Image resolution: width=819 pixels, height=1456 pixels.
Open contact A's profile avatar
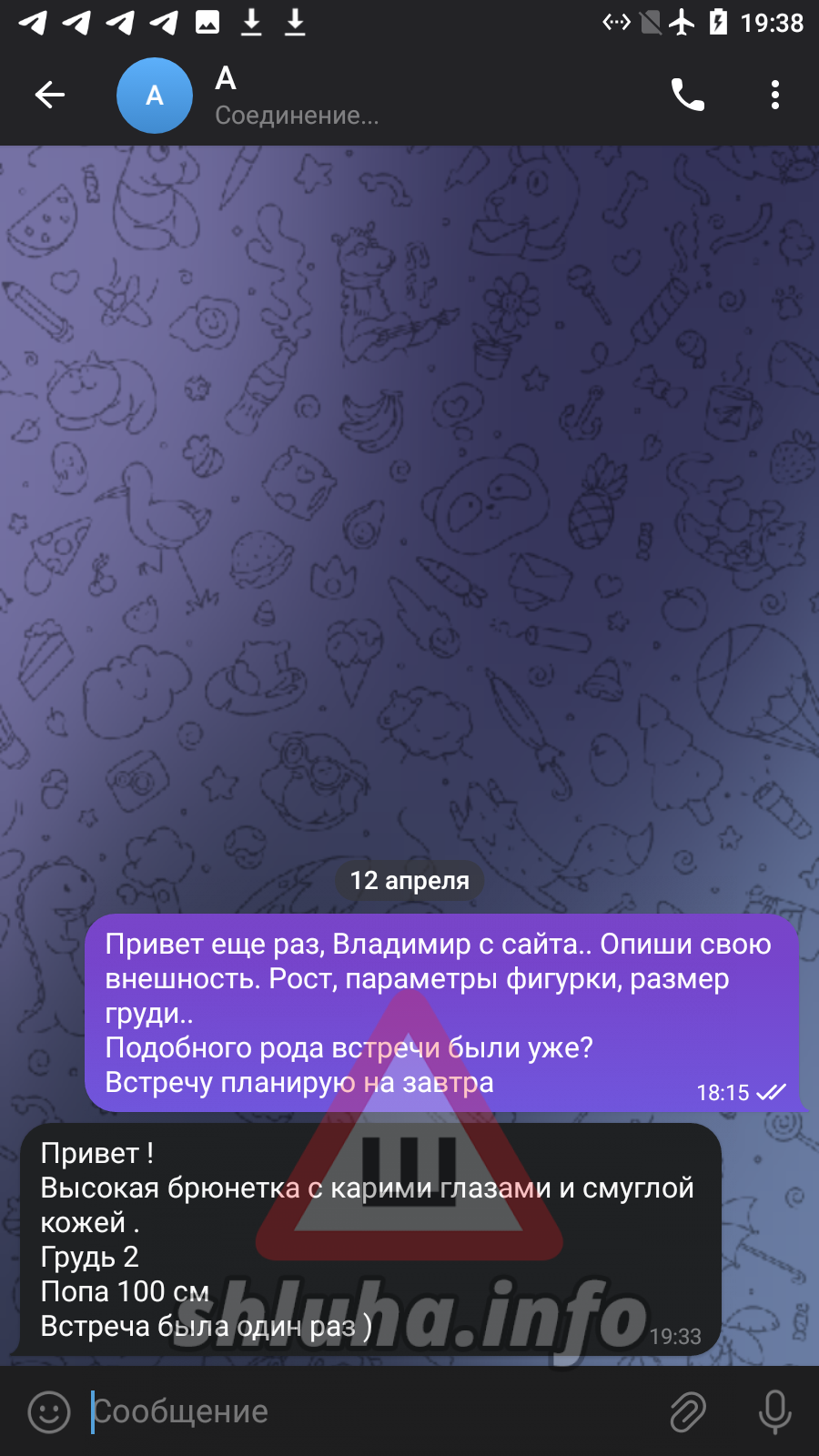click(x=155, y=96)
